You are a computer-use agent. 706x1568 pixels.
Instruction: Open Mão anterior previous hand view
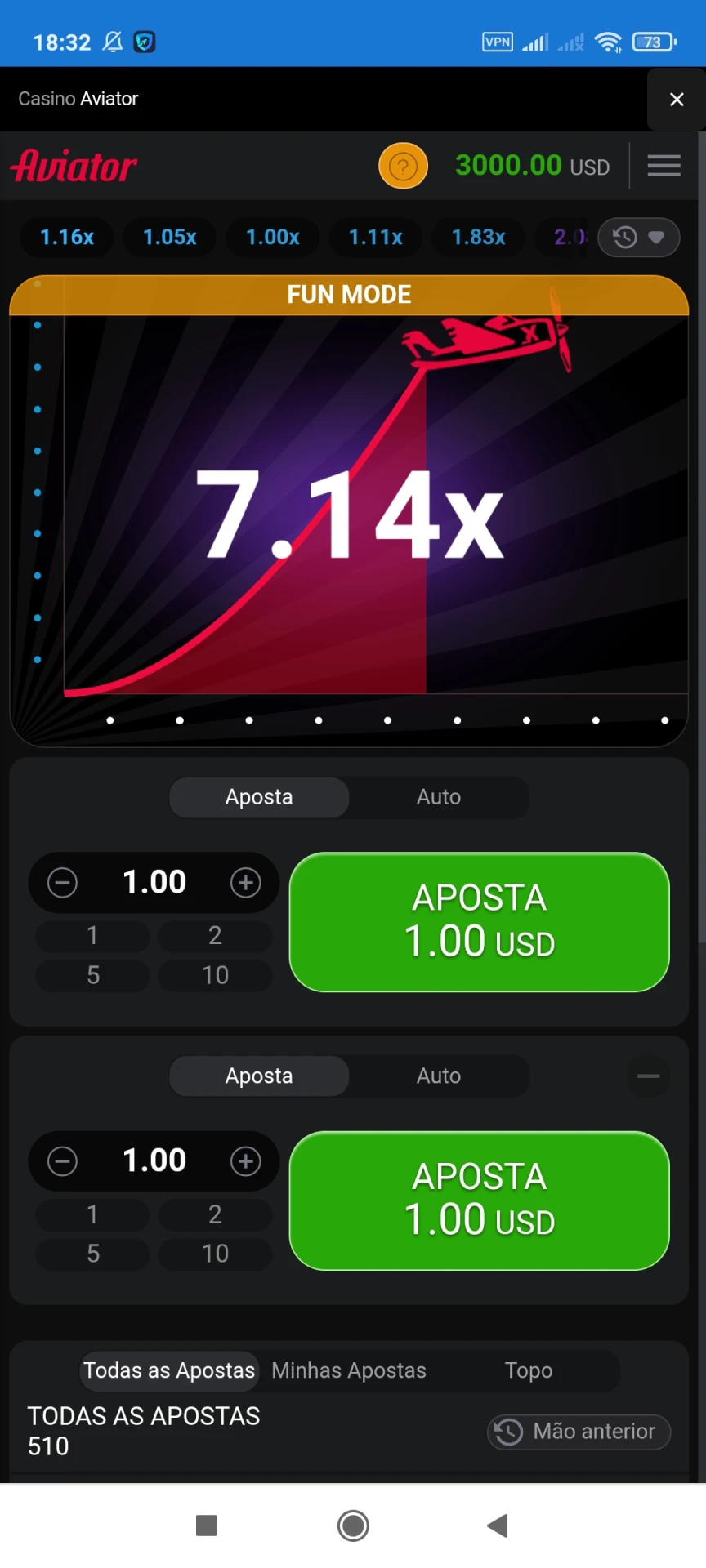(x=579, y=1432)
